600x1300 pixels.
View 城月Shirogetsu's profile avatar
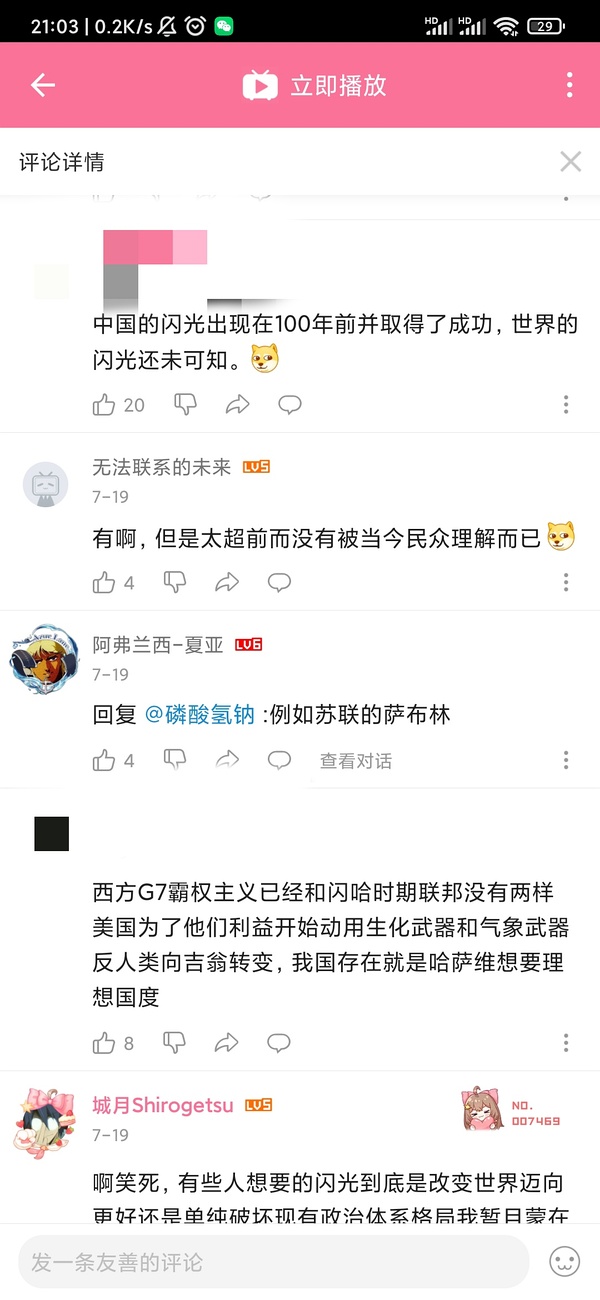(46, 1119)
